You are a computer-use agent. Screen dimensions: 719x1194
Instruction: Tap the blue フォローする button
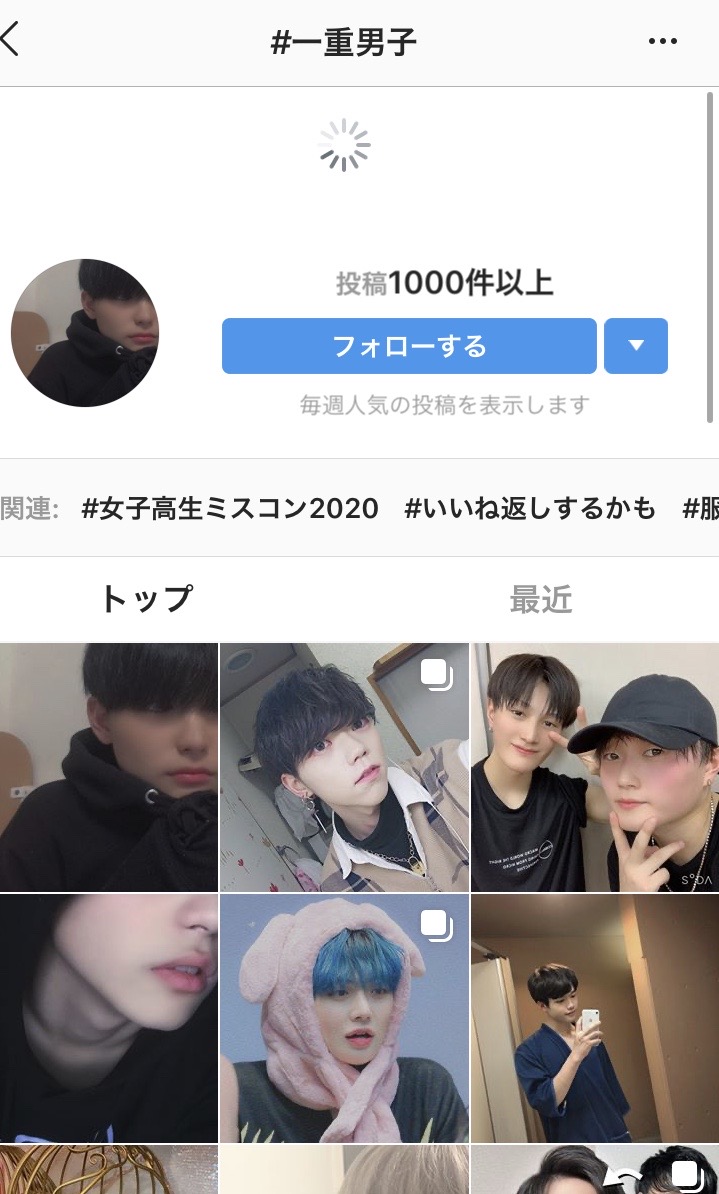(409, 346)
